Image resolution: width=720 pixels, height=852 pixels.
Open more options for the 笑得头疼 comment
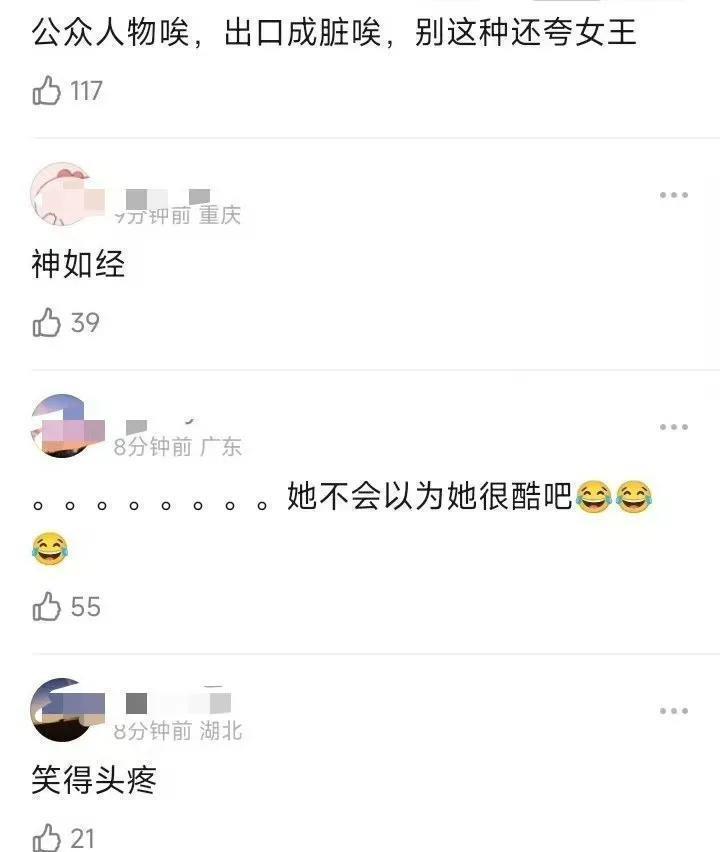pyautogui.click(x=674, y=711)
